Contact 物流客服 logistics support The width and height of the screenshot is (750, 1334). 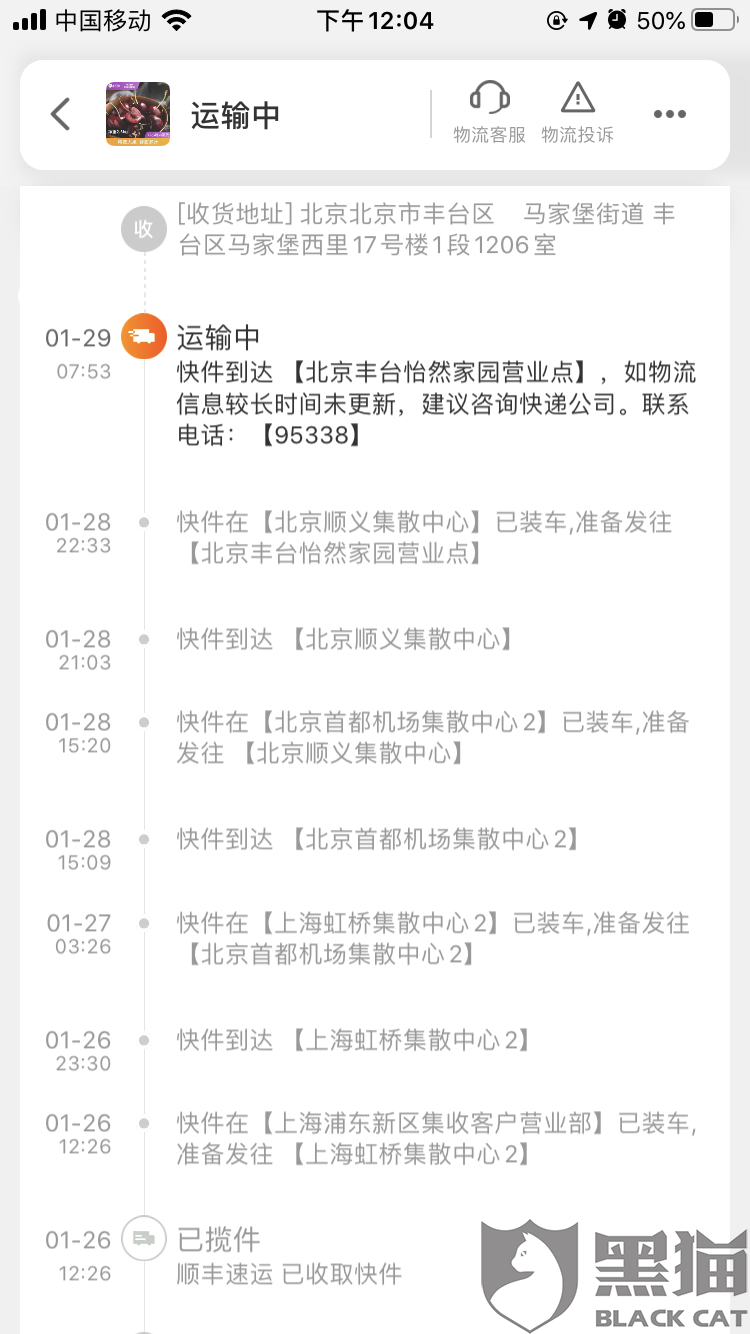click(489, 113)
